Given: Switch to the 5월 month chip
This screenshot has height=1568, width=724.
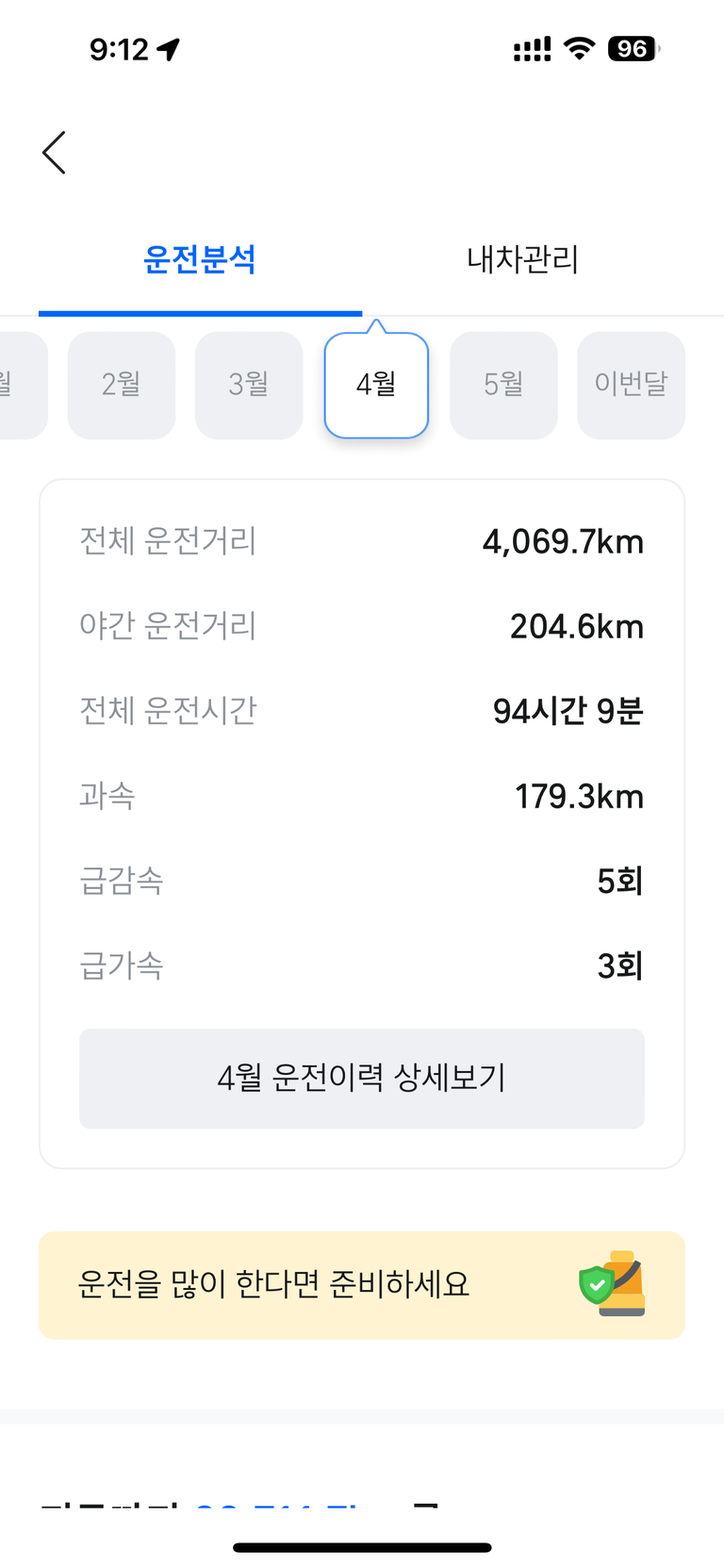Looking at the screenshot, I should click(503, 385).
